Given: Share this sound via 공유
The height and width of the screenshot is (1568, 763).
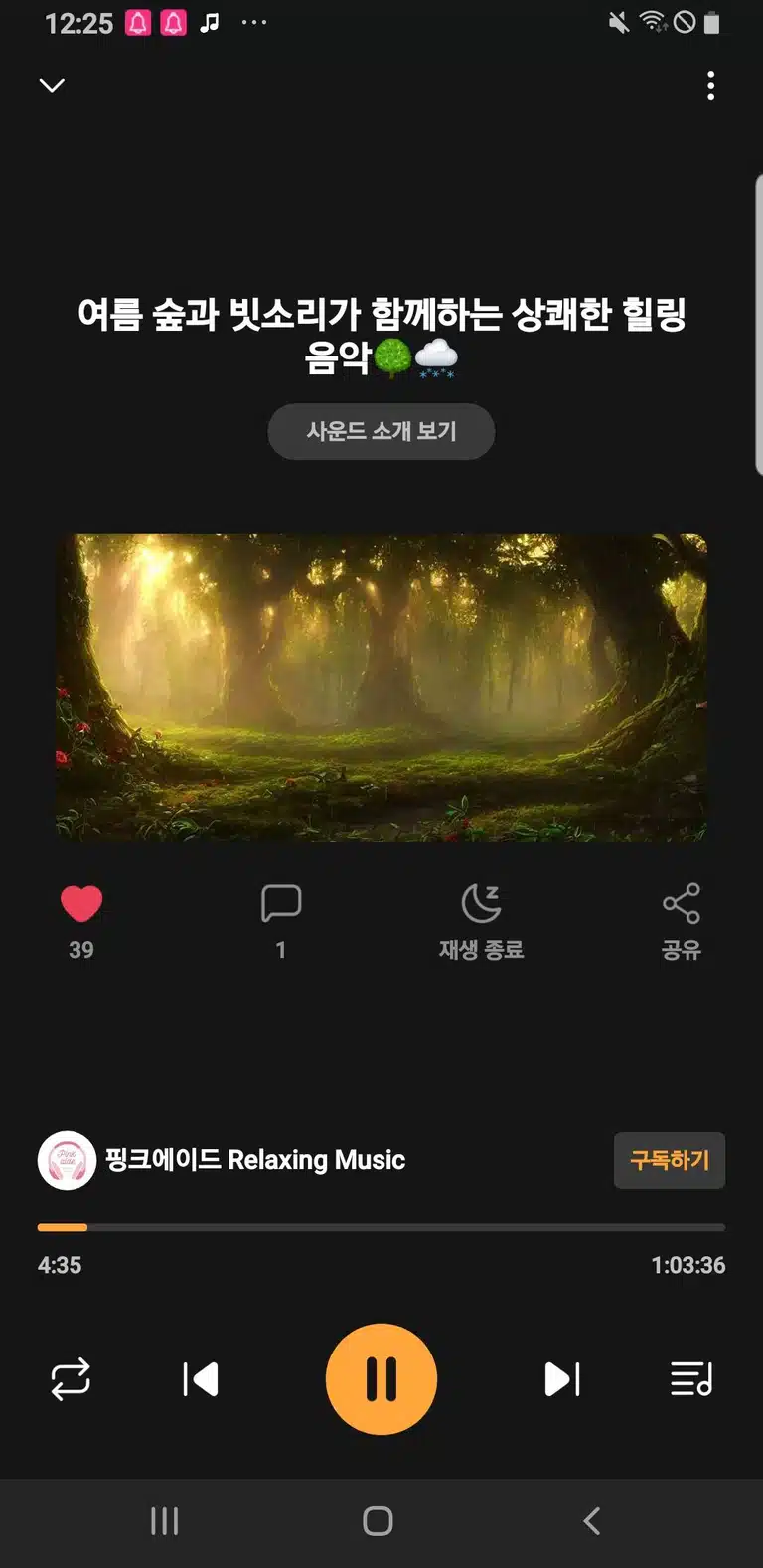Looking at the screenshot, I should (682, 922).
